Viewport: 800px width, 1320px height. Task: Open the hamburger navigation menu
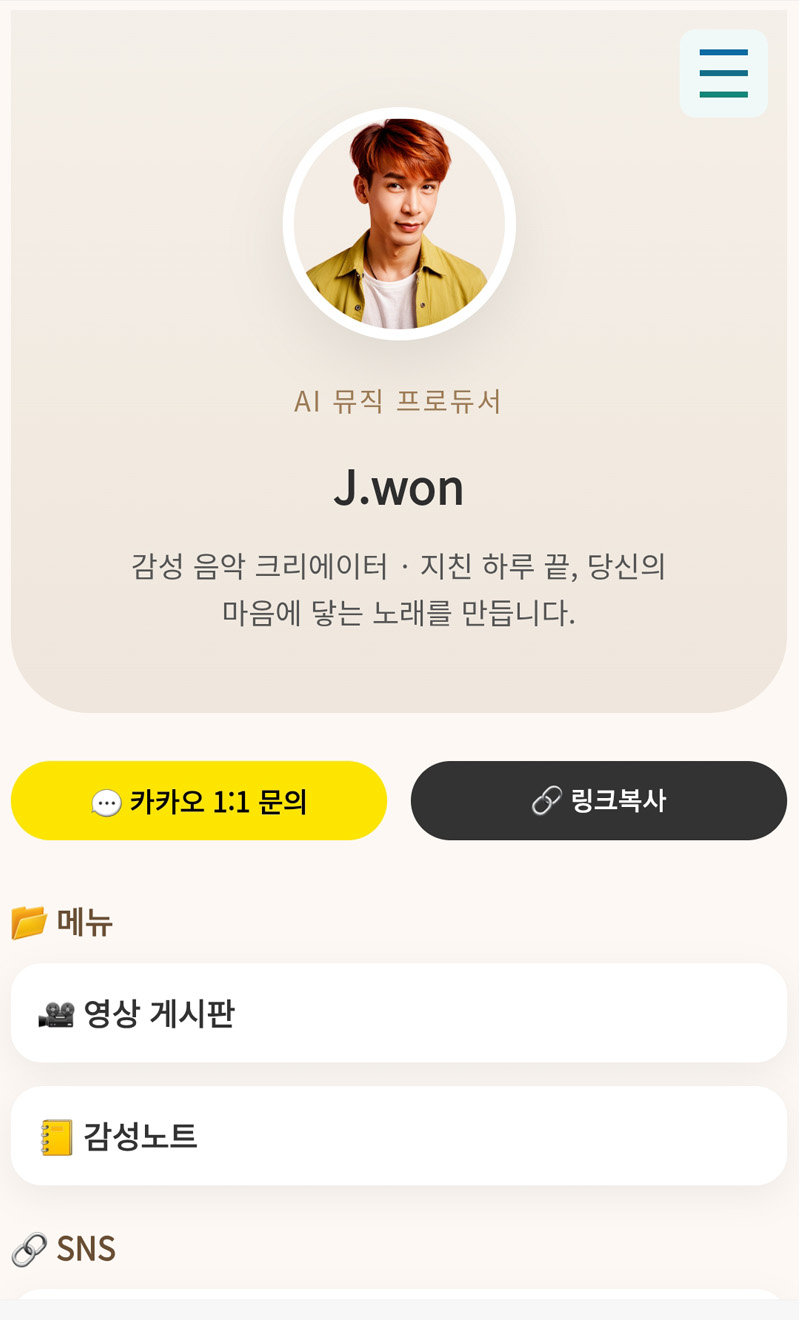(x=723, y=73)
